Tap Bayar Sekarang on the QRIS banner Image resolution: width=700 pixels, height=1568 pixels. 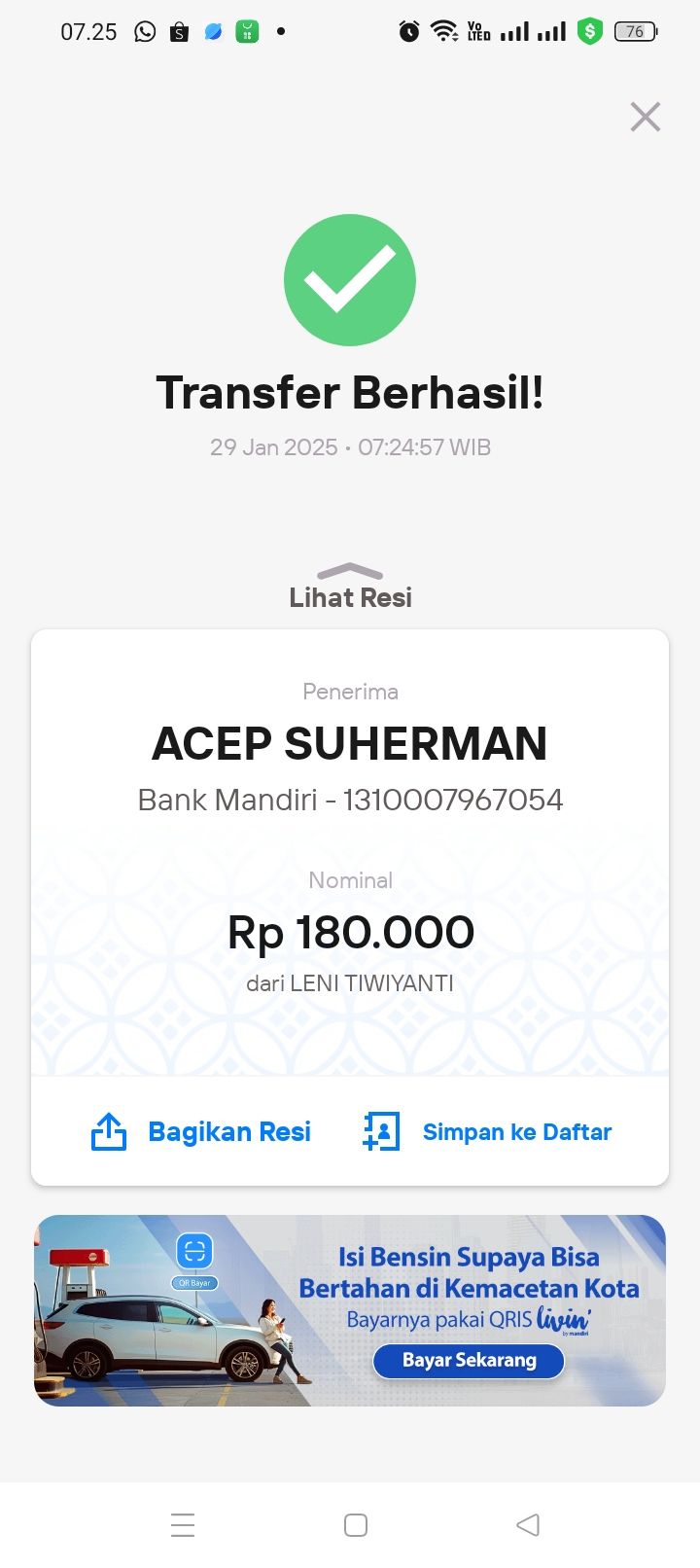click(x=469, y=1360)
